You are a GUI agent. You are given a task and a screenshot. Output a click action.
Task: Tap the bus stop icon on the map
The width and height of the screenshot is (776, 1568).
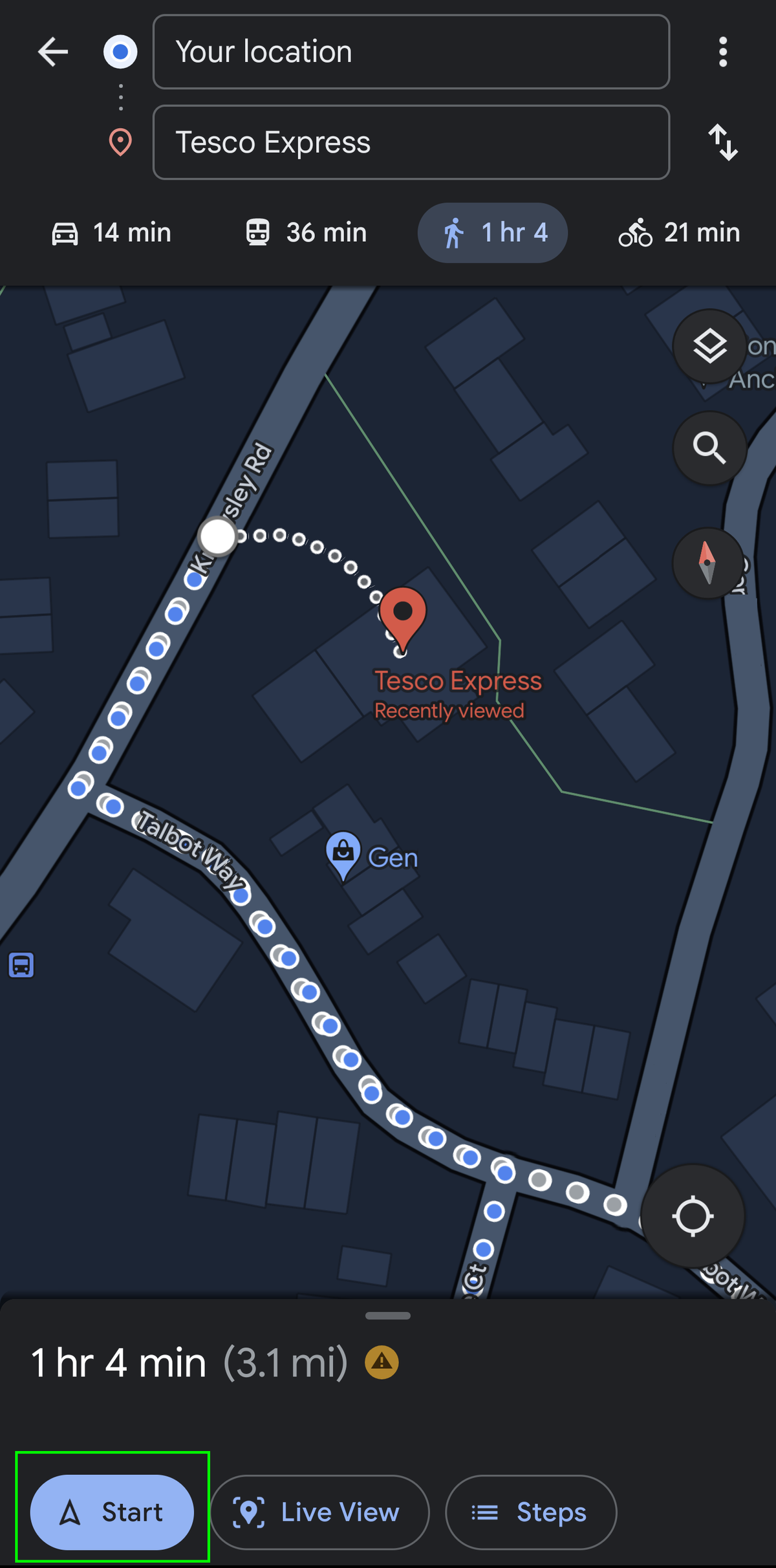pos(21,964)
